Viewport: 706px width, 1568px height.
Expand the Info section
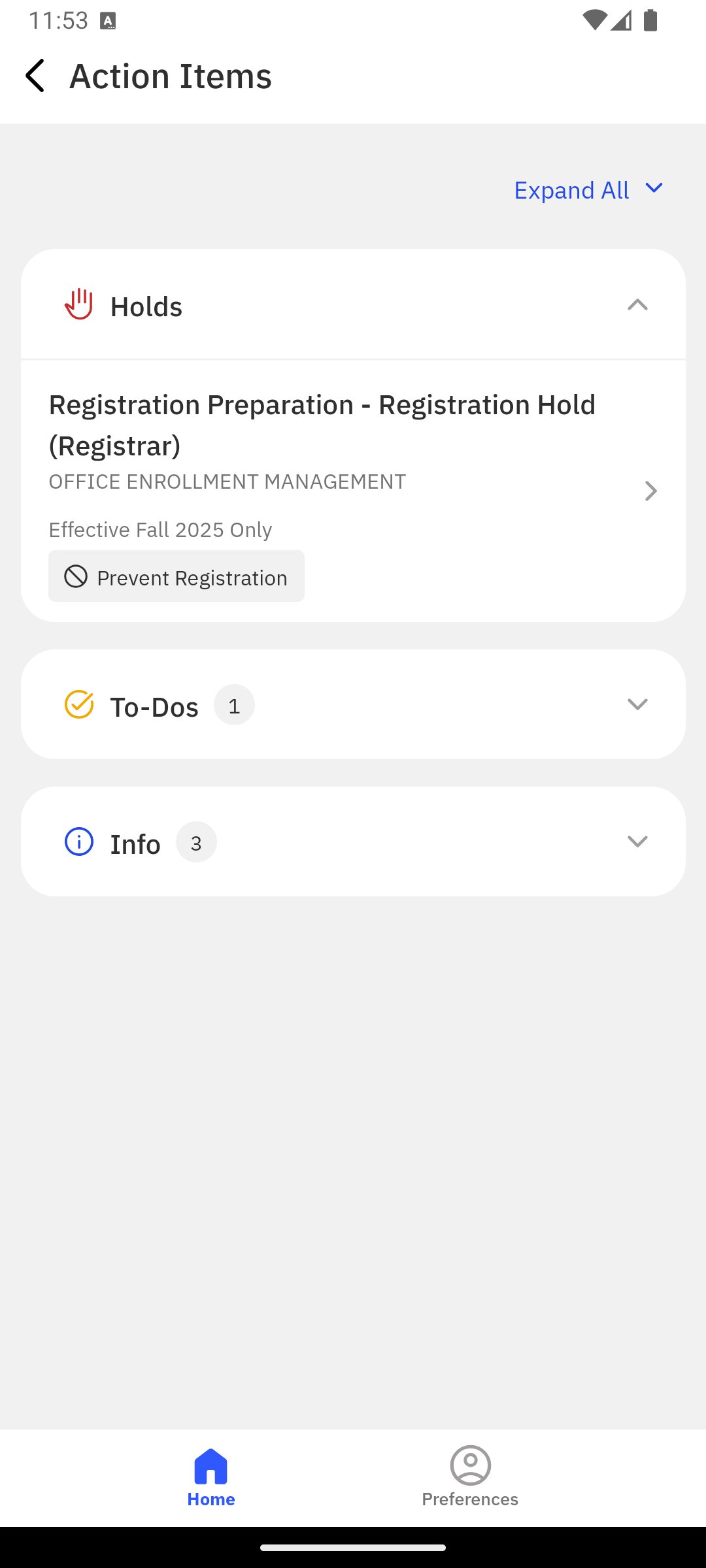pos(353,841)
